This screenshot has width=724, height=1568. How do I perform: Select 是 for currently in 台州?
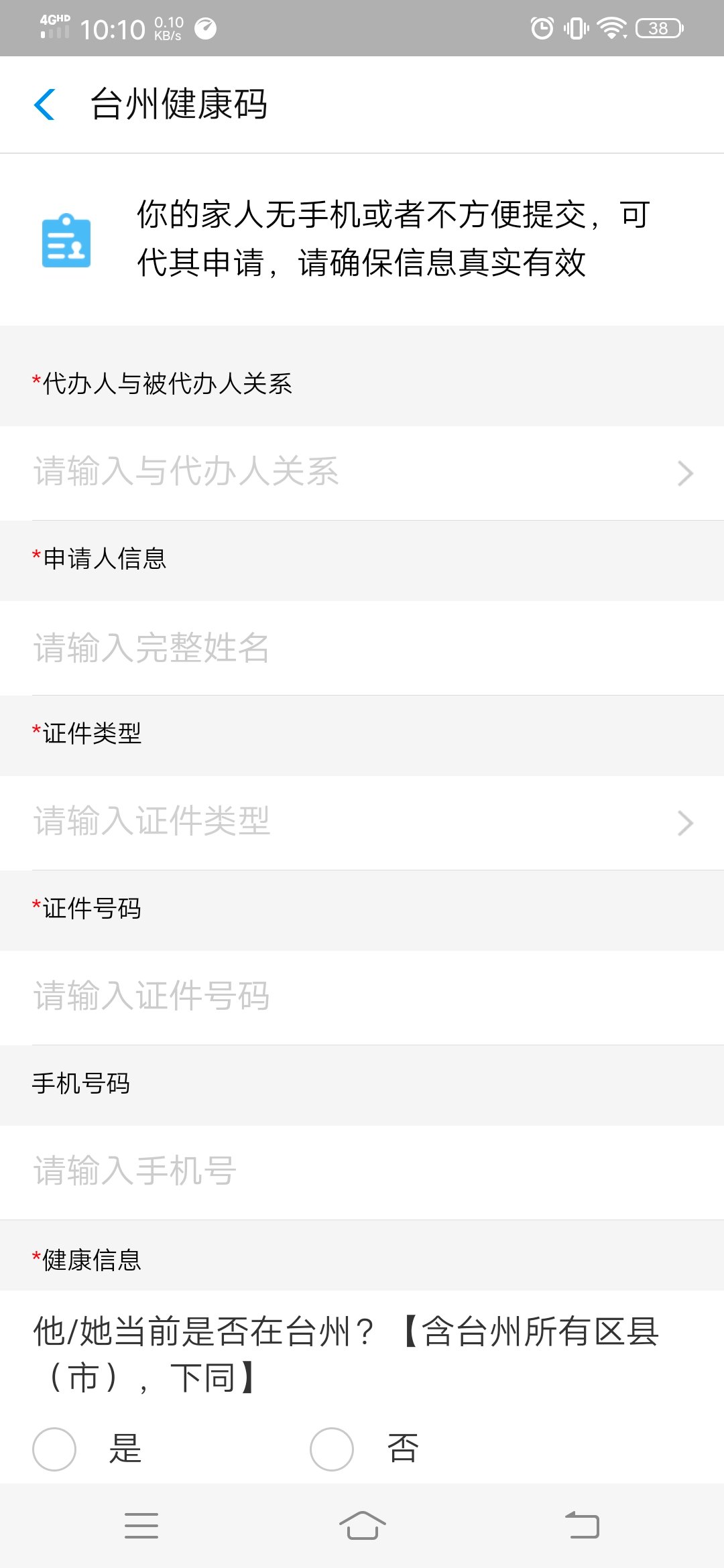coord(54,1449)
